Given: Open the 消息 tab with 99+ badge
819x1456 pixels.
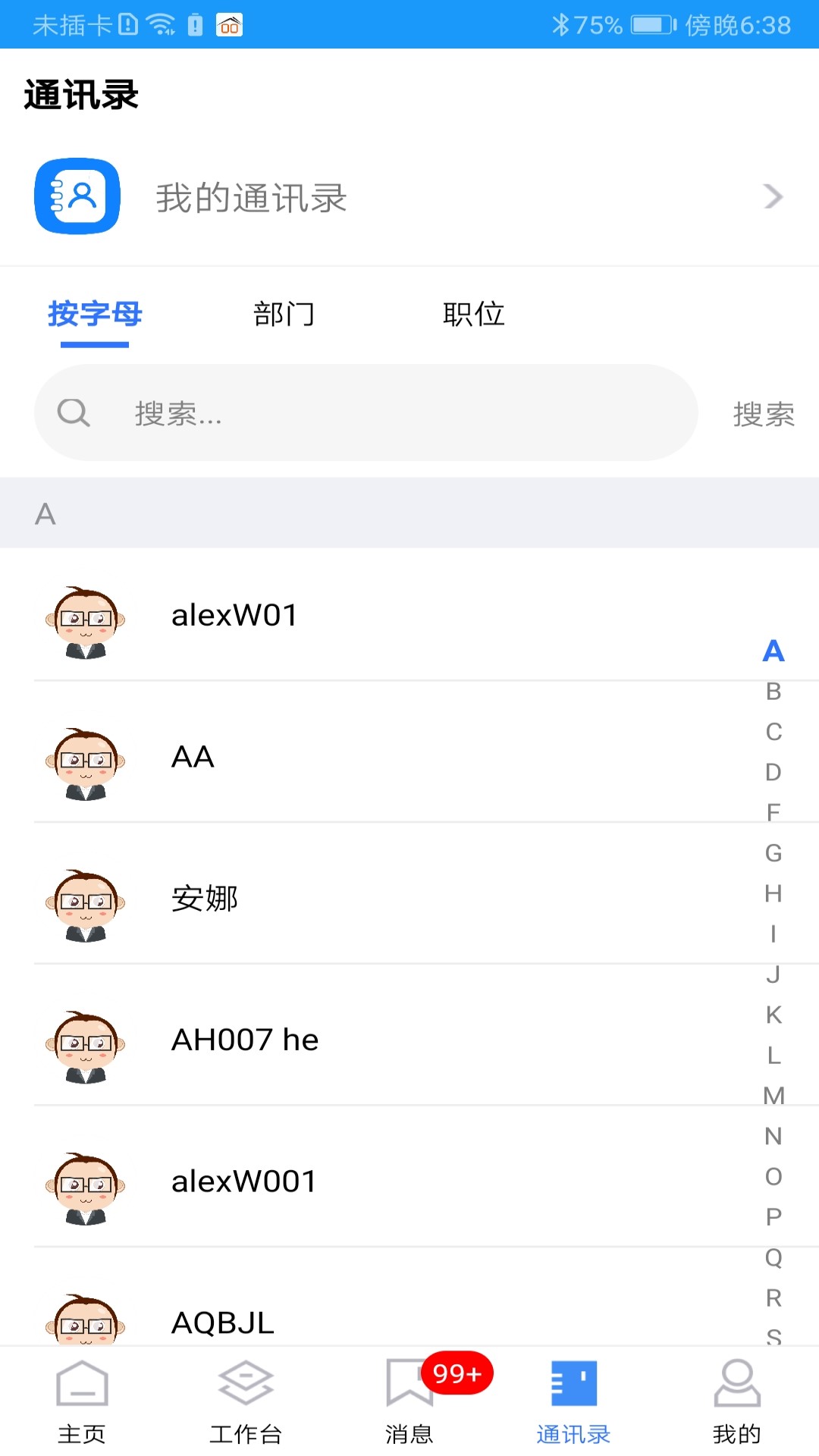Looking at the screenshot, I should (409, 1401).
